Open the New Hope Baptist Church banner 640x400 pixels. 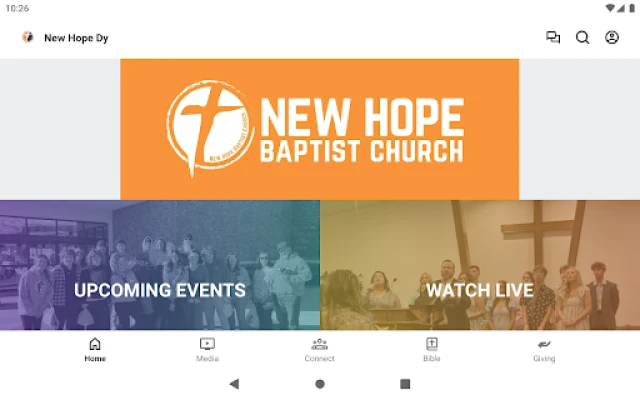(x=320, y=129)
